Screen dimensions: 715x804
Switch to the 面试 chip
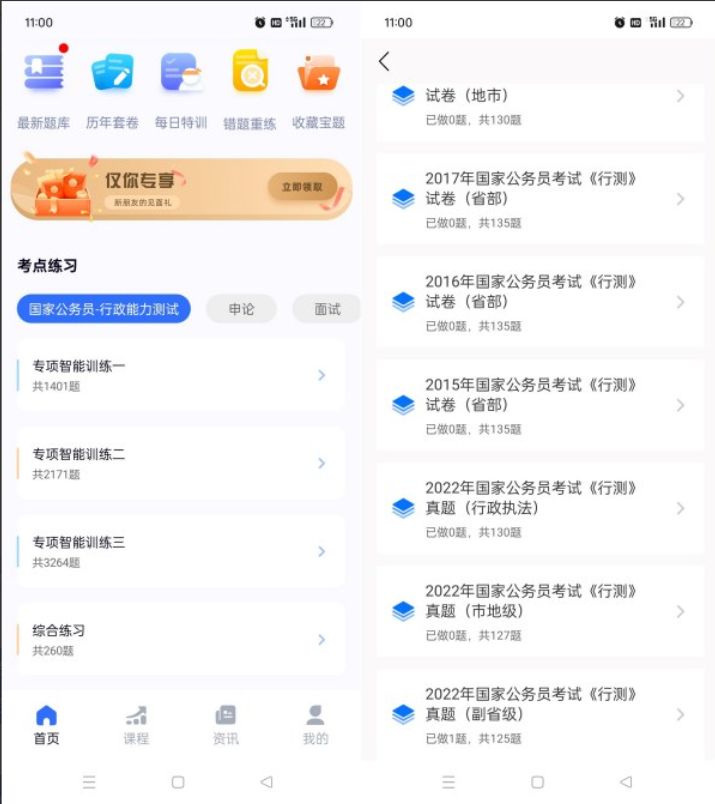point(327,309)
